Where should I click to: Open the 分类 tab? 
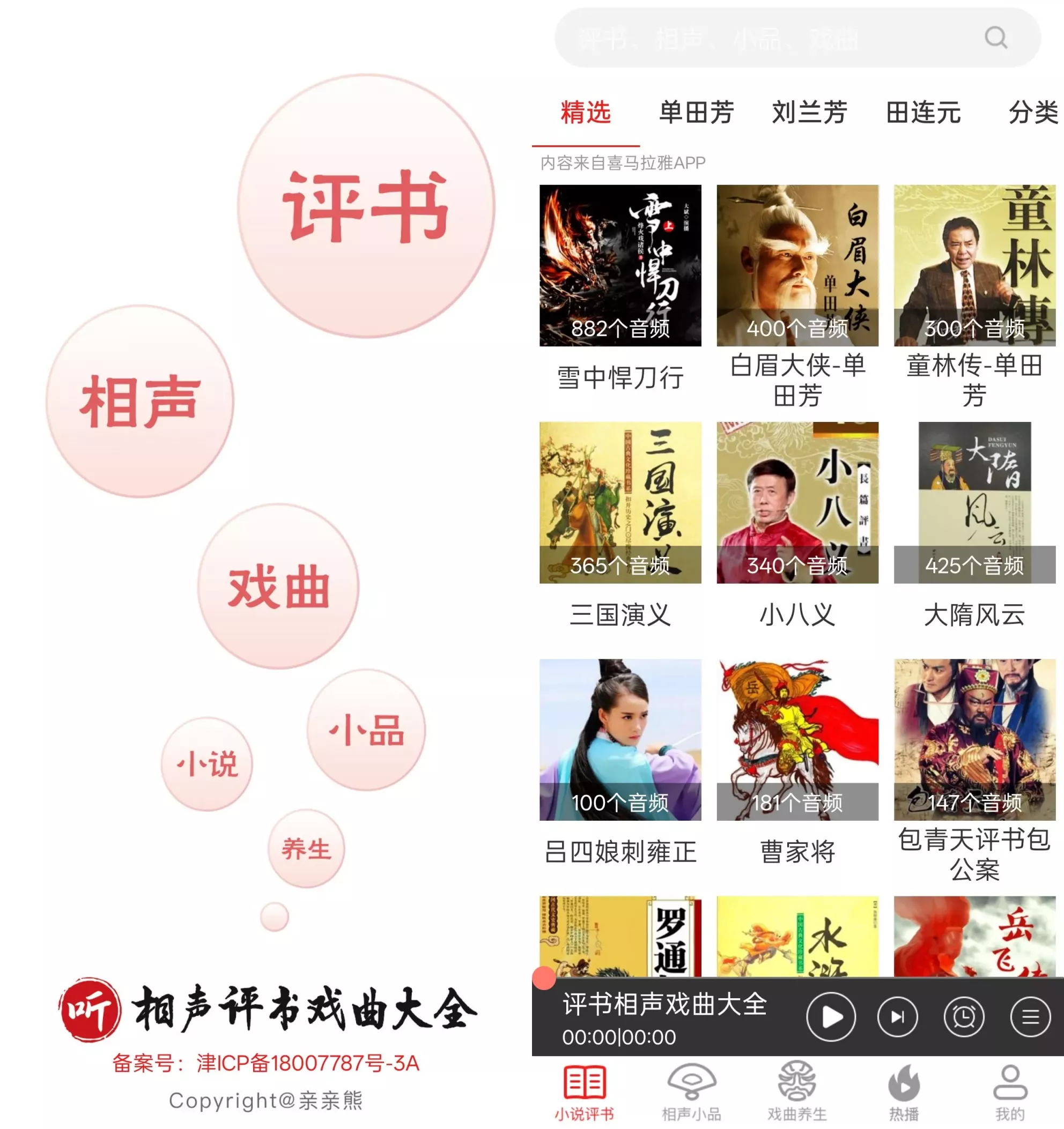pyautogui.click(x=1033, y=112)
